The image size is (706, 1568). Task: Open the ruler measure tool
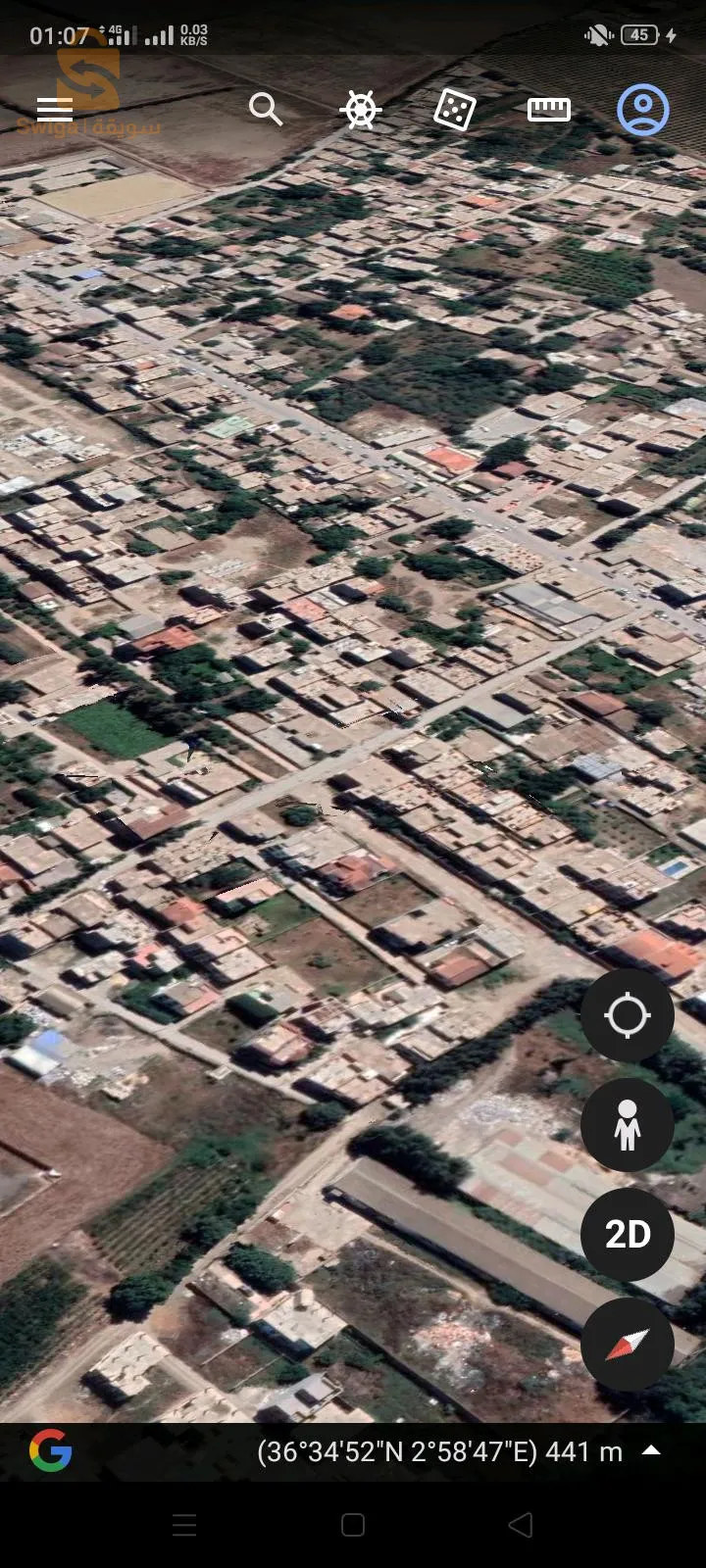coord(548,110)
